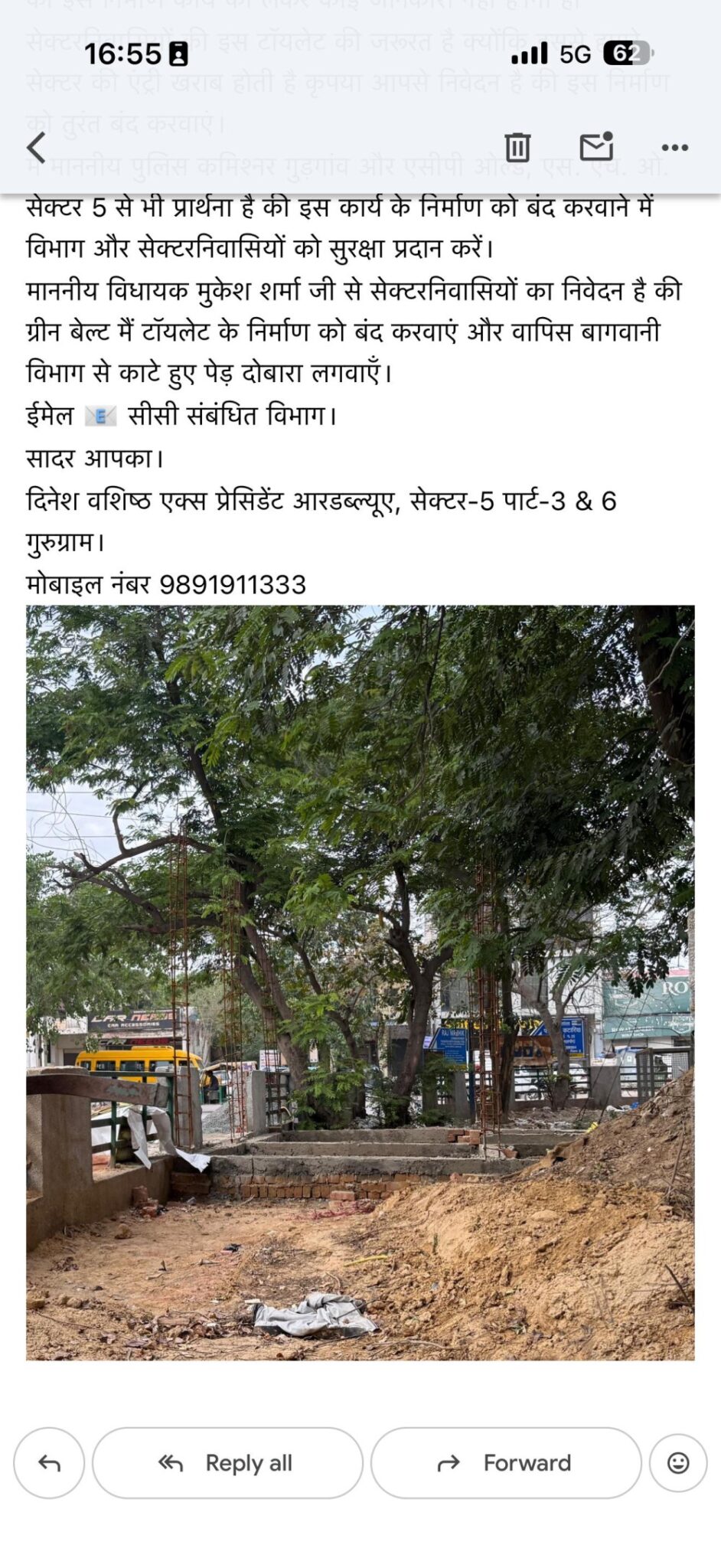Go back to the inbox
The height and width of the screenshot is (1568, 721).
coord(37,147)
